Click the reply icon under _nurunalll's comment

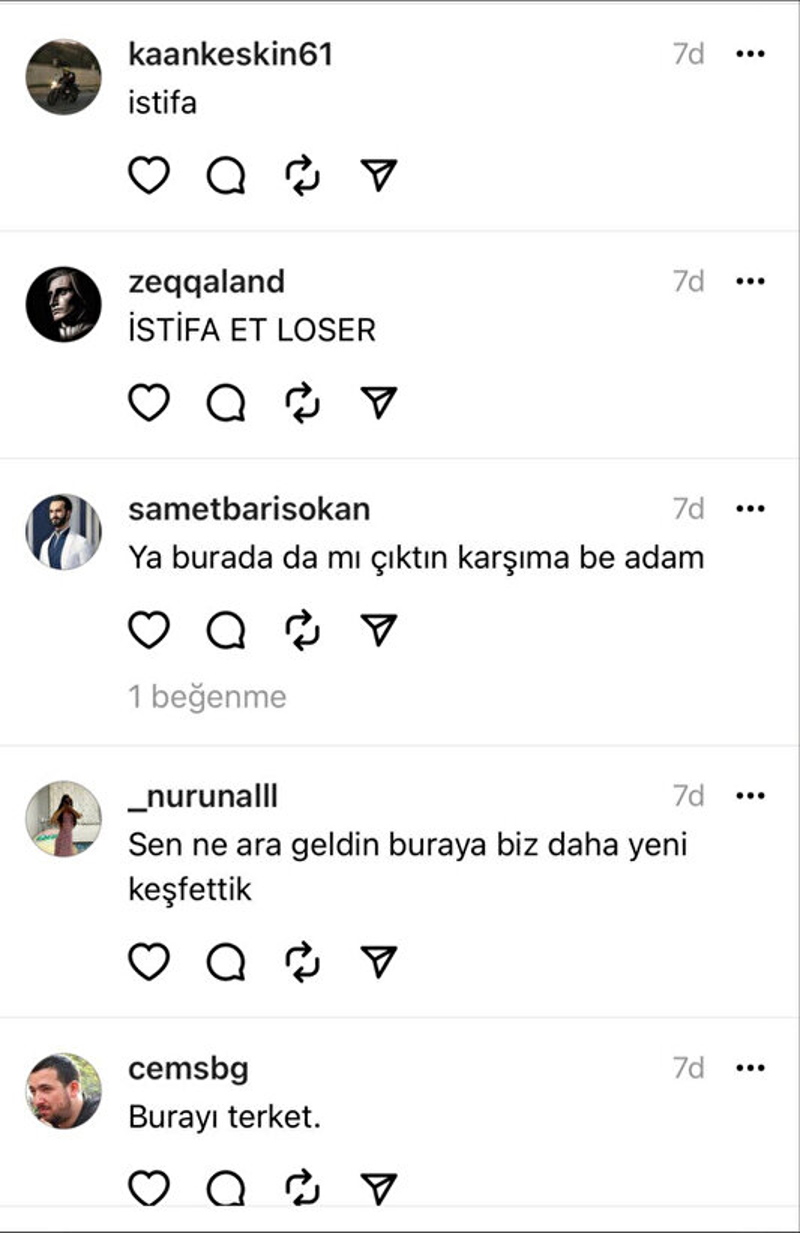(x=227, y=963)
